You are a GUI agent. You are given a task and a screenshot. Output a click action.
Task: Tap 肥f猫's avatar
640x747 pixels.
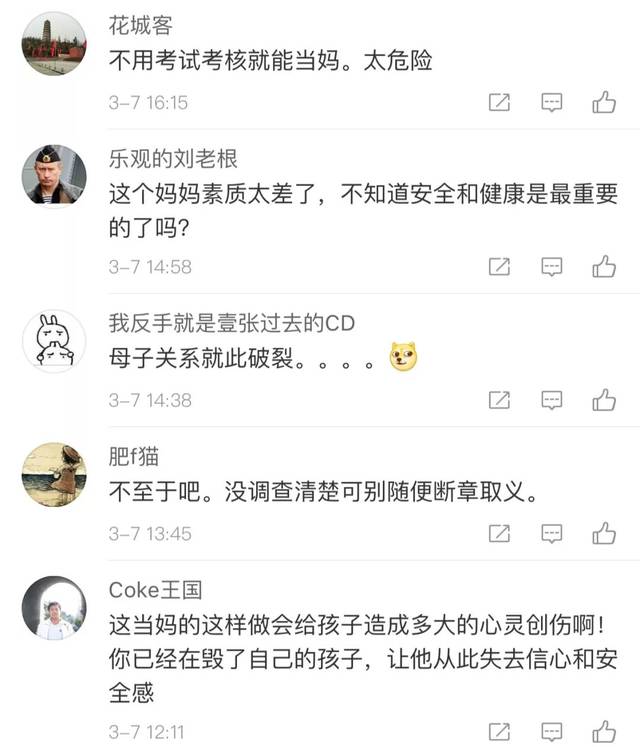click(54, 474)
